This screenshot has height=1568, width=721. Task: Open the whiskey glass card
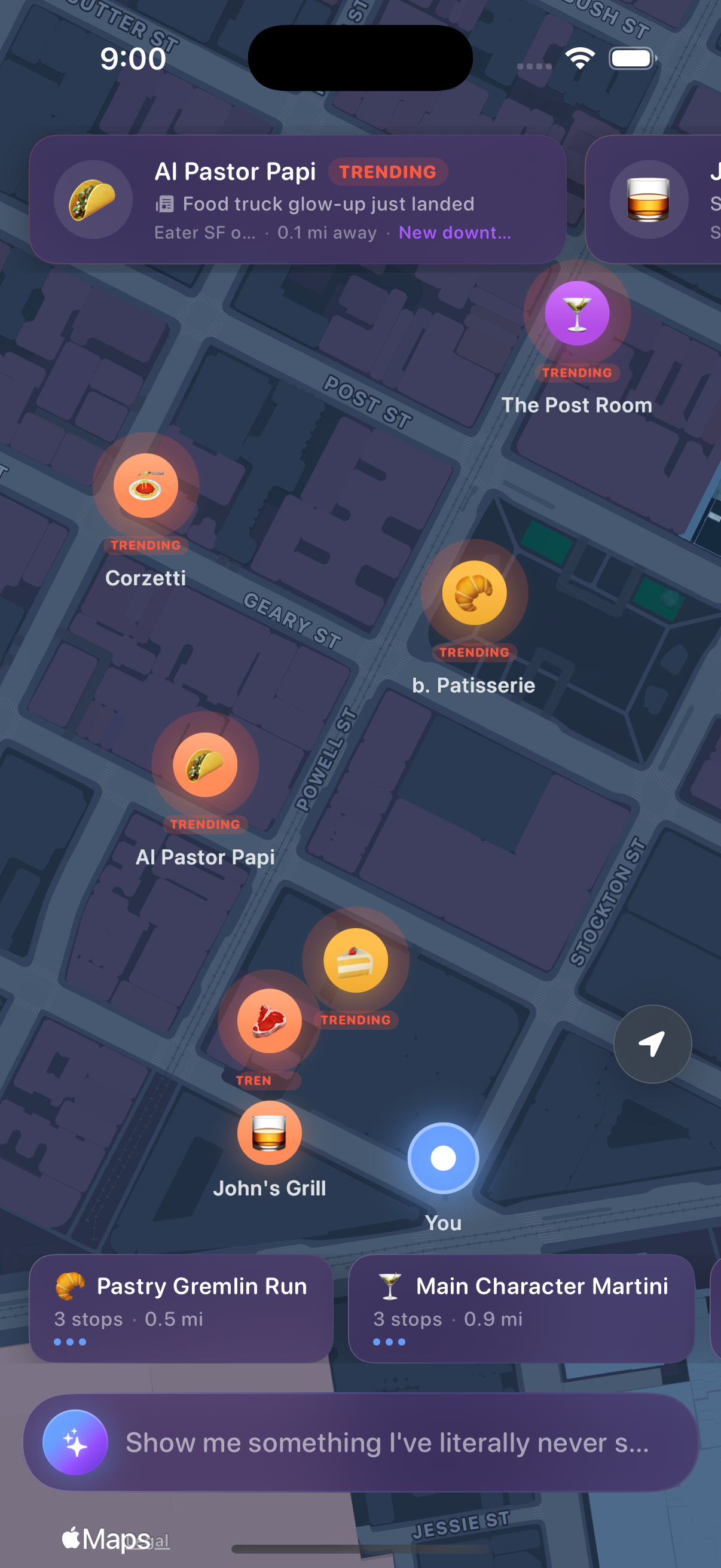[x=654, y=200]
